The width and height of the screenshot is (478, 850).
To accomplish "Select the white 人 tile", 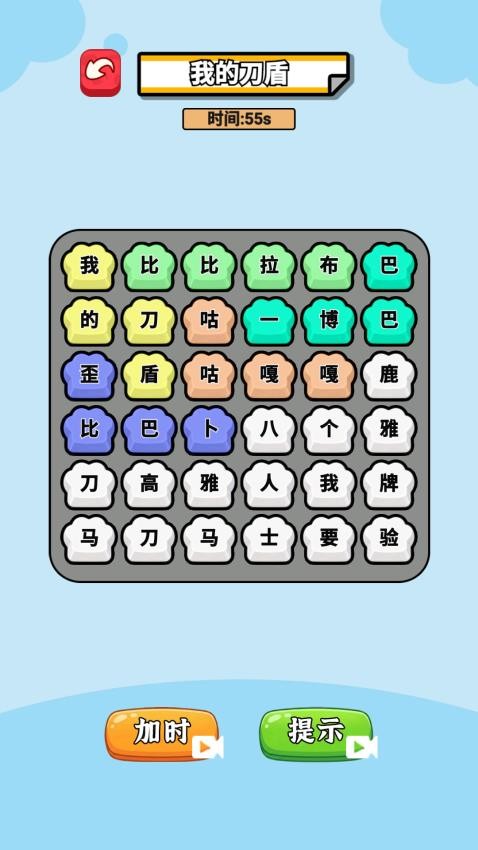I will [269, 485].
